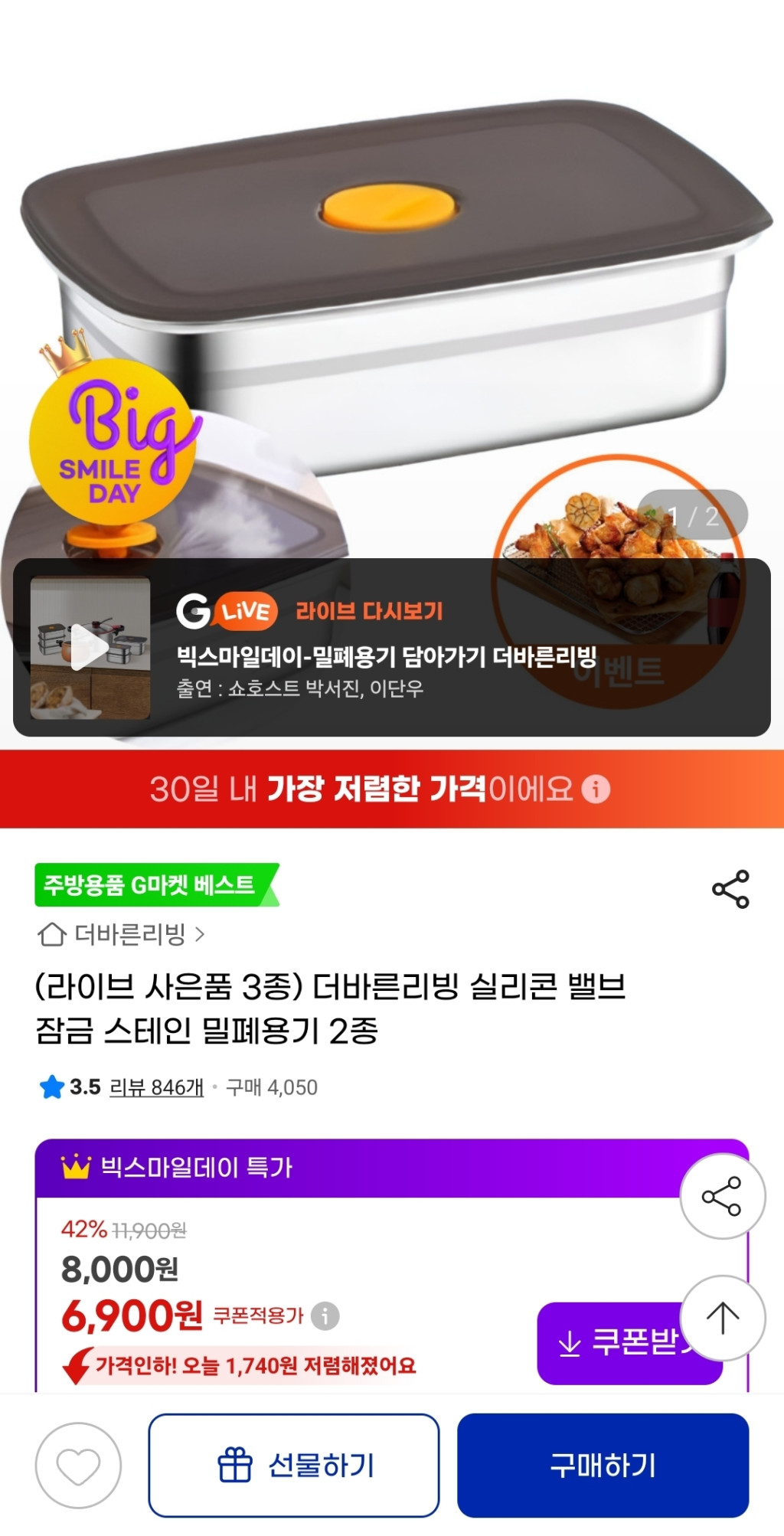This screenshot has width=784, height=1536.
Task: Play the G LIVE replay video
Action: point(90,648)
